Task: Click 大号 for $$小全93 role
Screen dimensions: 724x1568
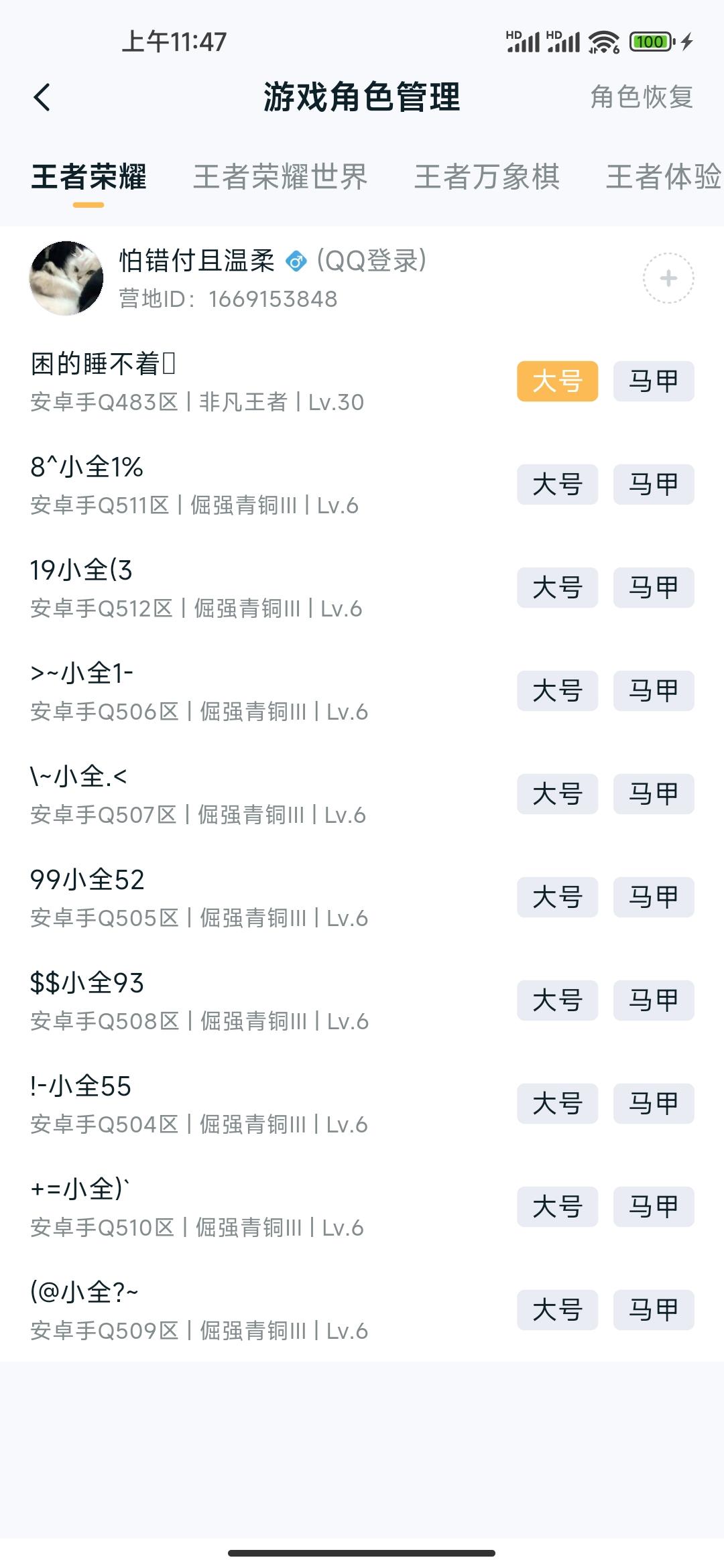Action: (x=557, y=1000)
